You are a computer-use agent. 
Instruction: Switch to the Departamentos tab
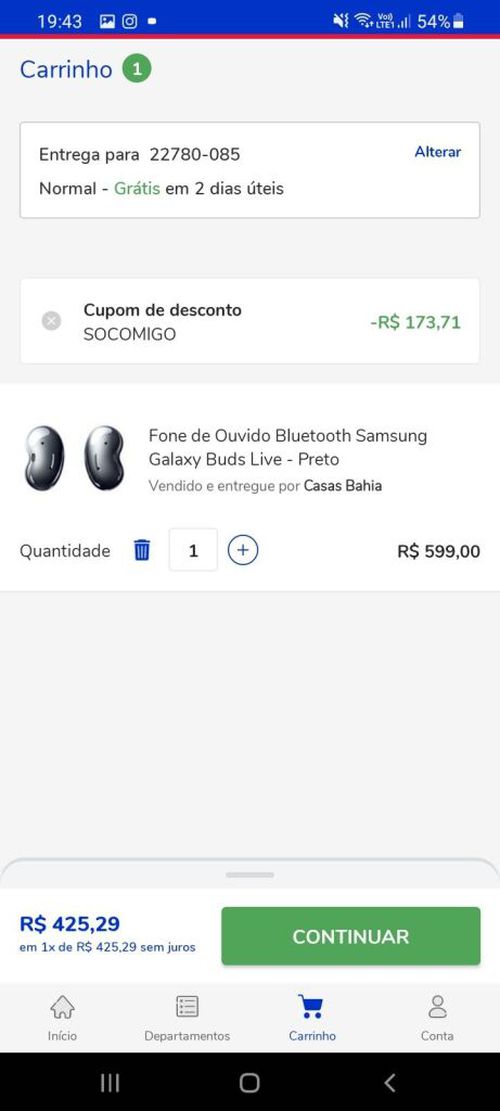(x=187, y=1017)
